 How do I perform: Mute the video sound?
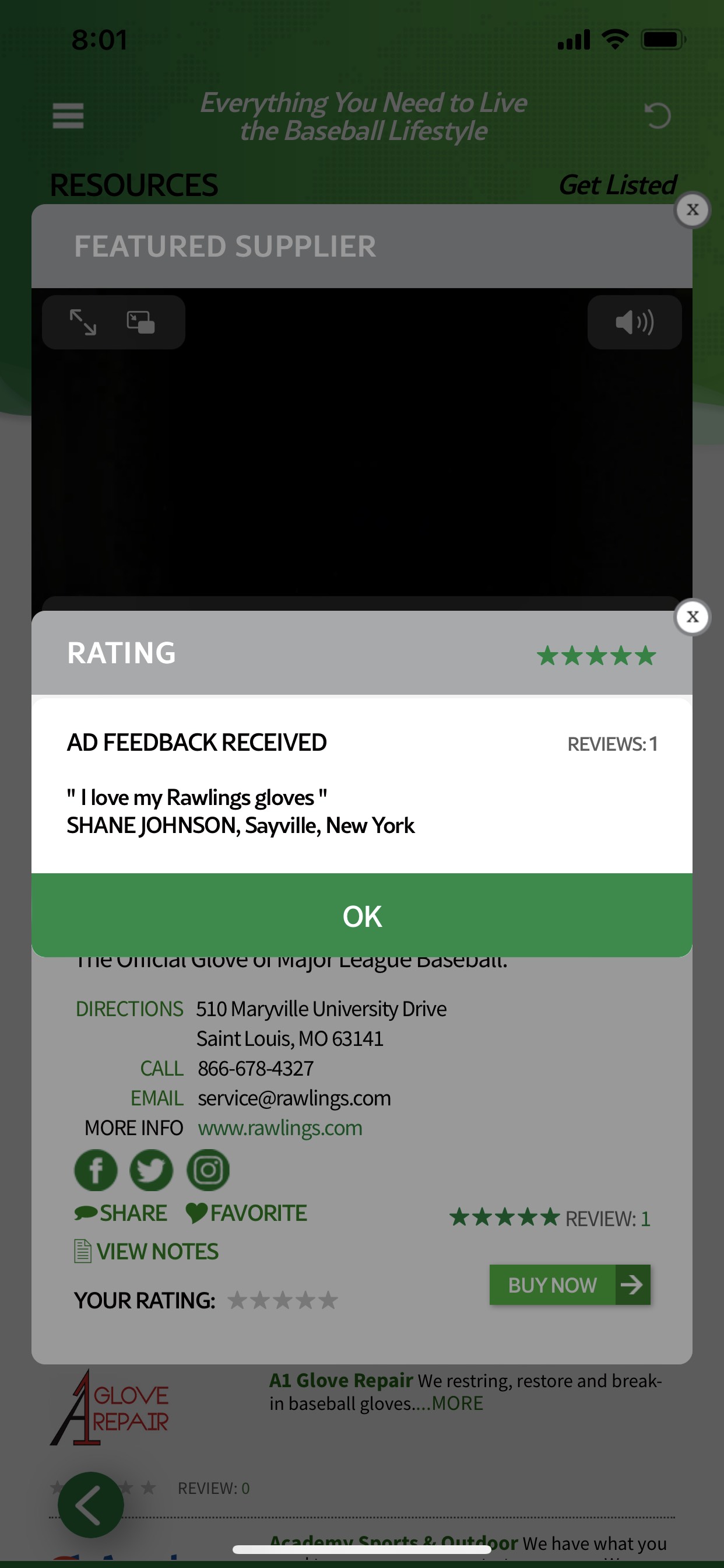tap(634, 322)
